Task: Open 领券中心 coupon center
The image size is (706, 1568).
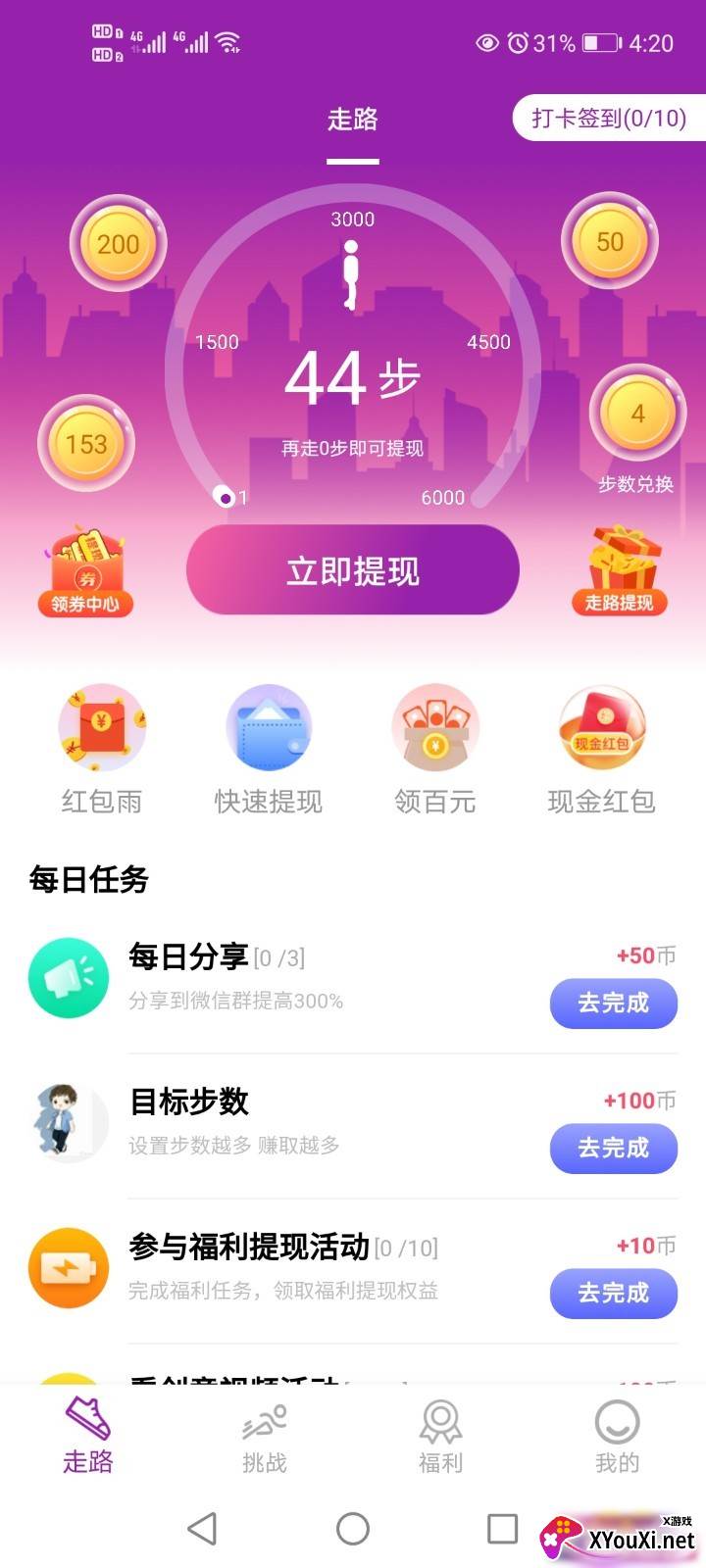Action: point(86,571)
